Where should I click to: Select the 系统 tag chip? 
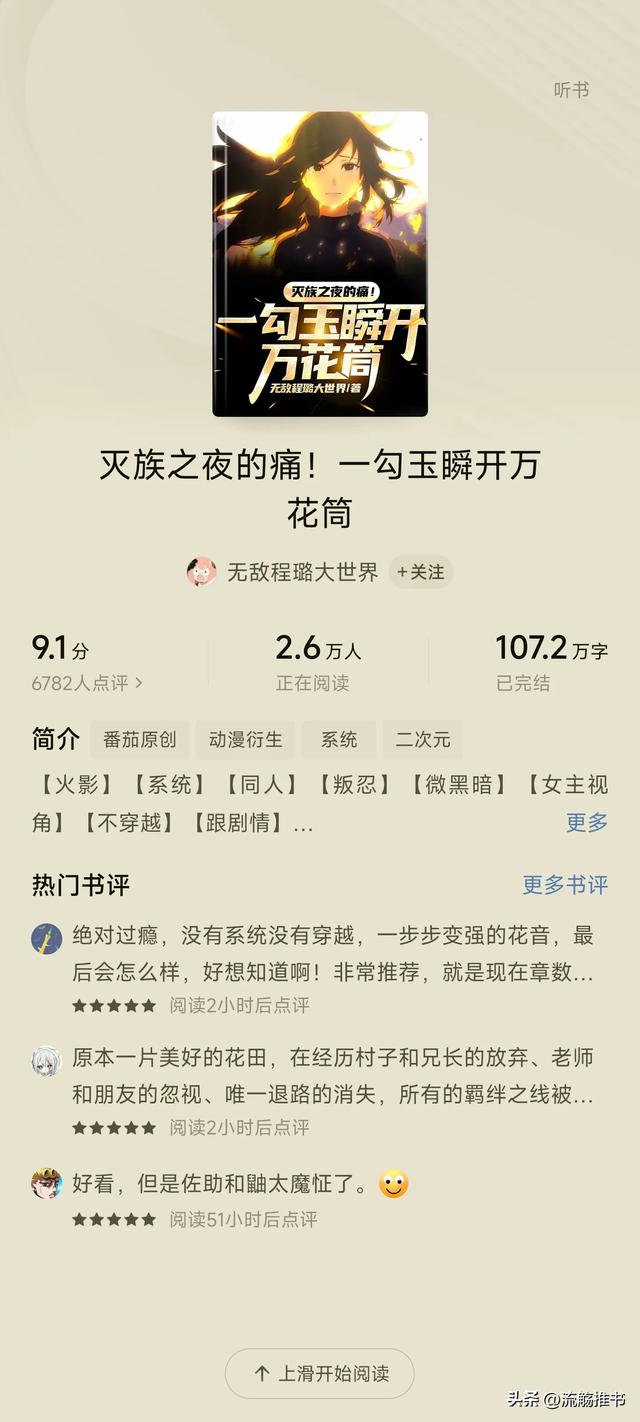(x=339, y=740)
